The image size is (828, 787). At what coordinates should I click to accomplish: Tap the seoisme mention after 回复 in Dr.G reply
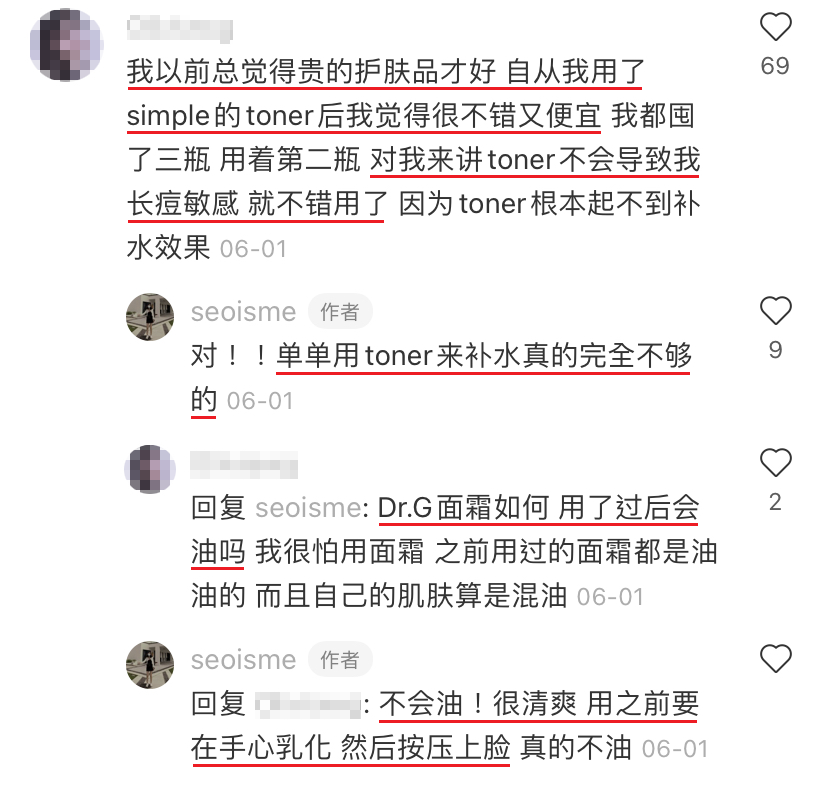tap(307, 508)
